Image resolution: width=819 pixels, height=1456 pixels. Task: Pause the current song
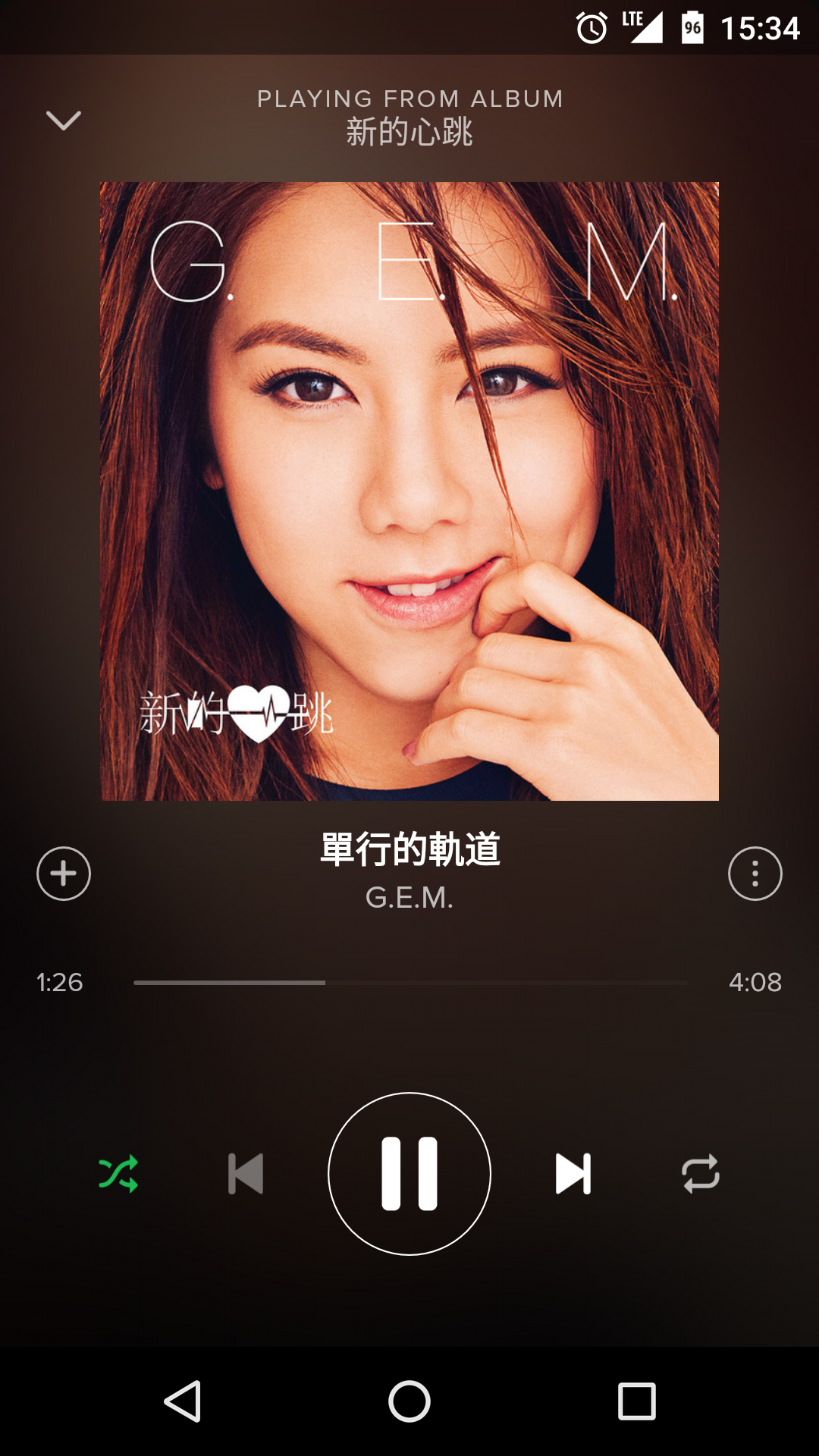409,1174
